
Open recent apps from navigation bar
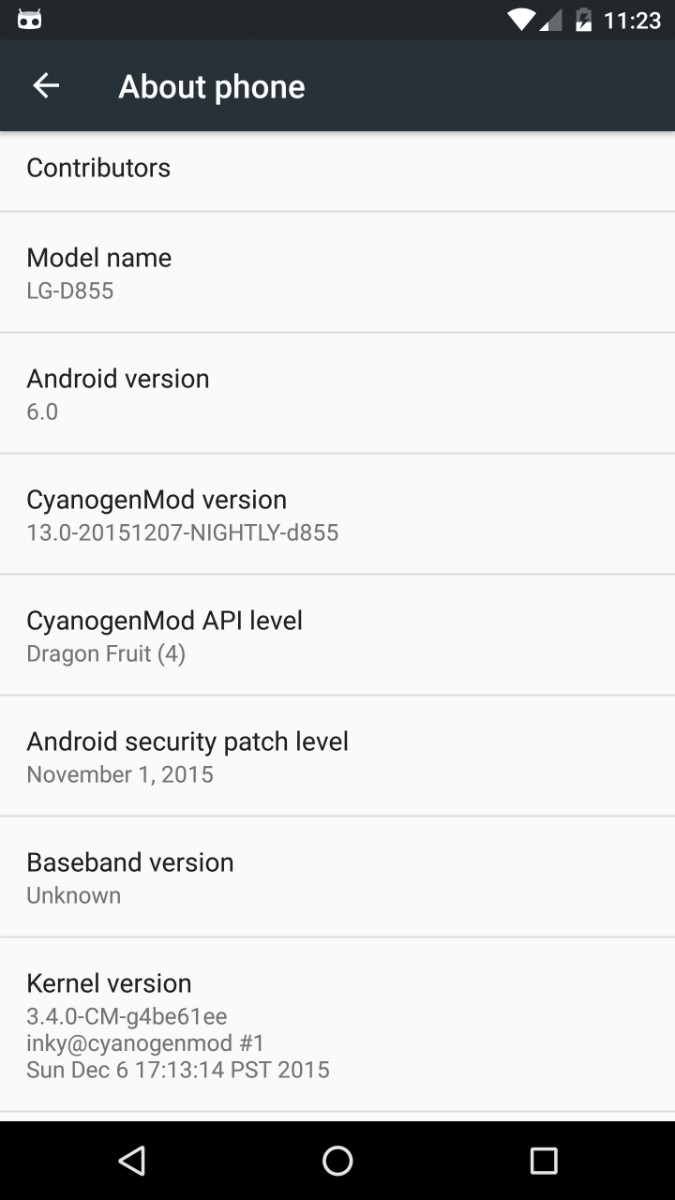click(543, 1160)
